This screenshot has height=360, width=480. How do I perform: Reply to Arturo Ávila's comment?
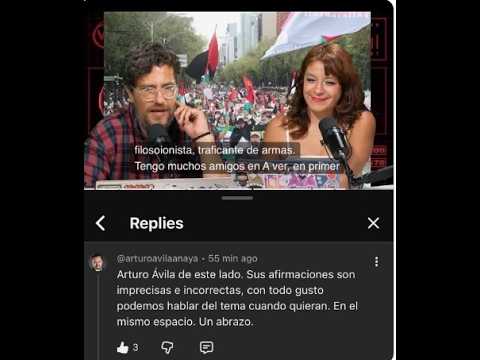pyautogui.click(x=207, y=348)
